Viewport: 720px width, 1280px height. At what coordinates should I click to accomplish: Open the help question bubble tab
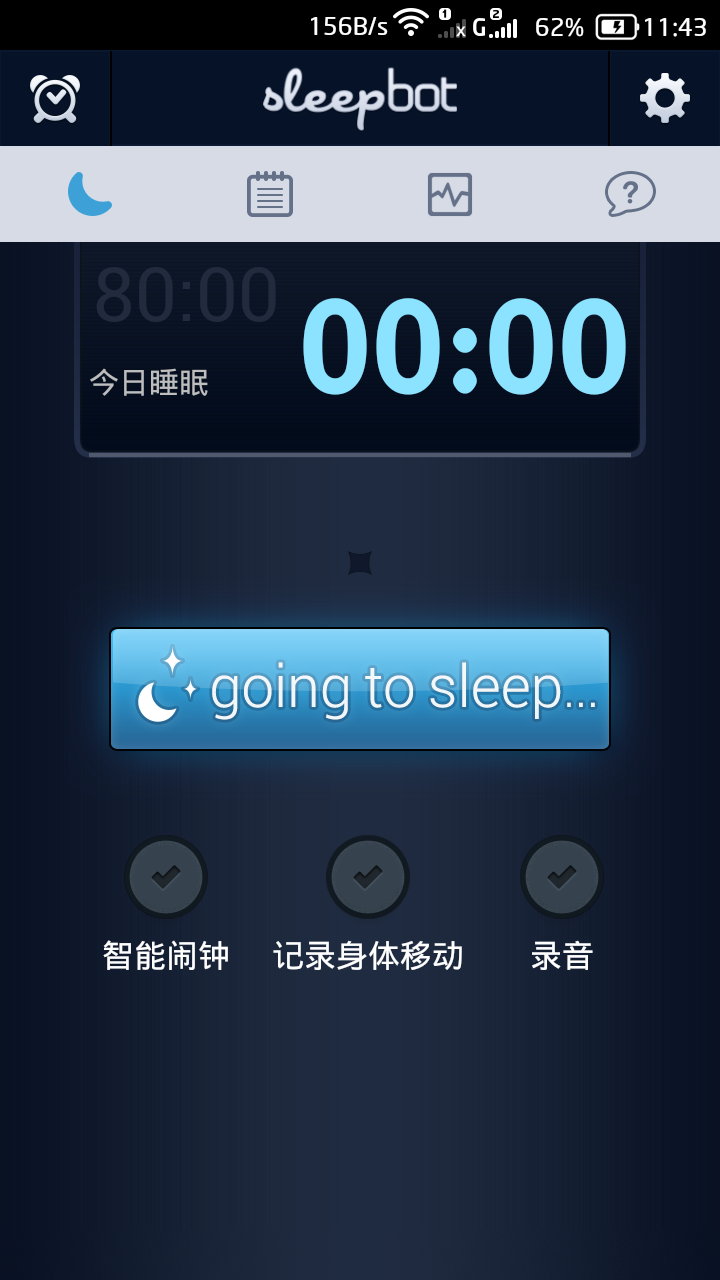click(630, 194)
